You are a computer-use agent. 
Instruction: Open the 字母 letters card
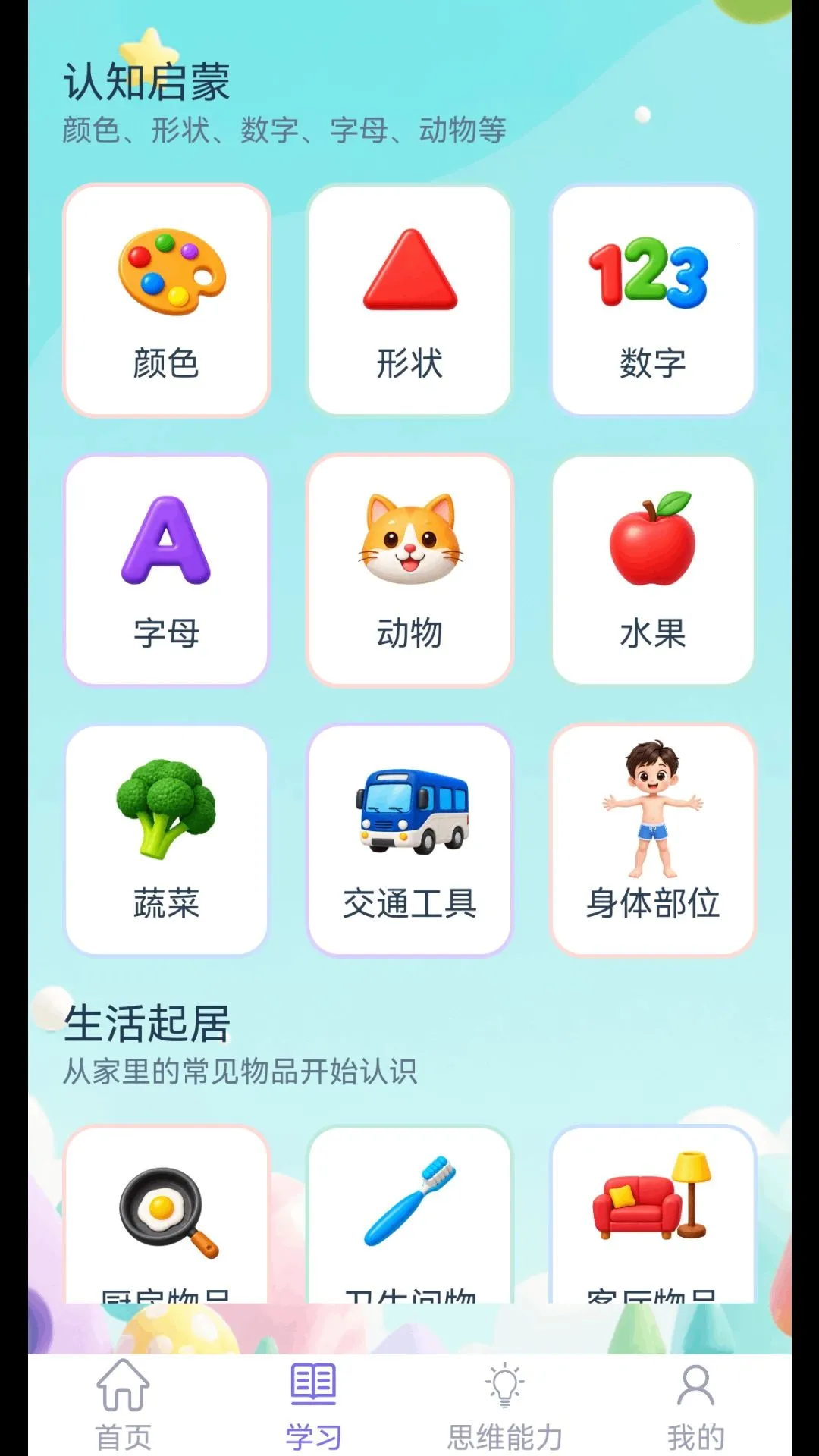pyautogui.click(x=166, y=570)
